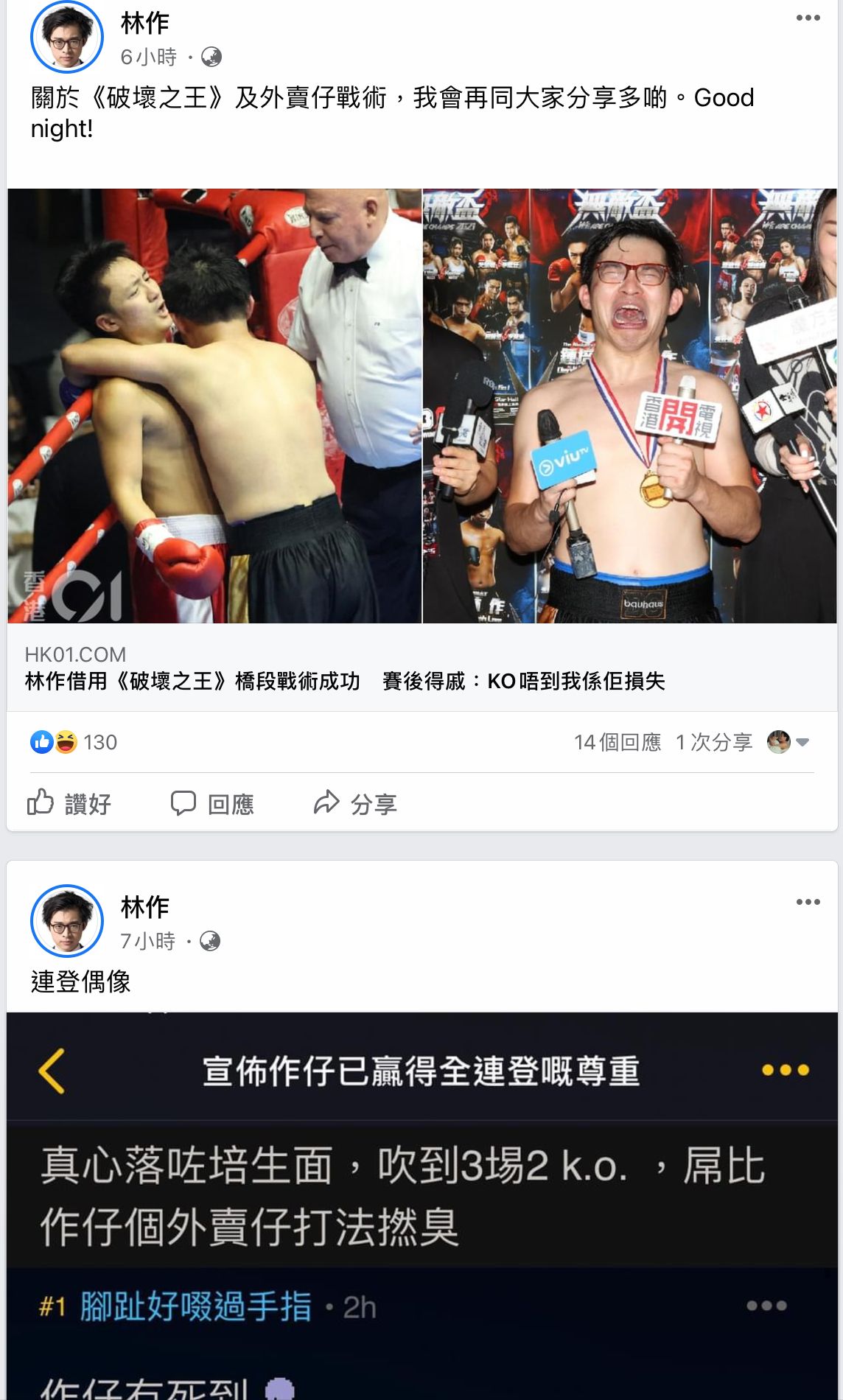
Task: Open the 14個回應 comments
Action: [x=618, y=742]
